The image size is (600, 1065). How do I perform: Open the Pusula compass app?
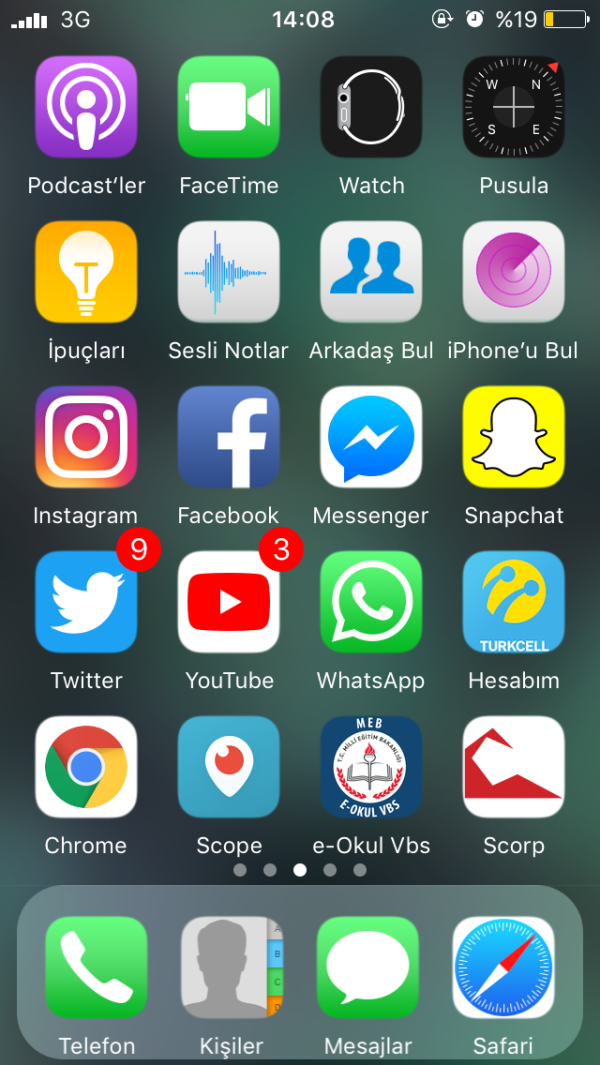(514, 107)
